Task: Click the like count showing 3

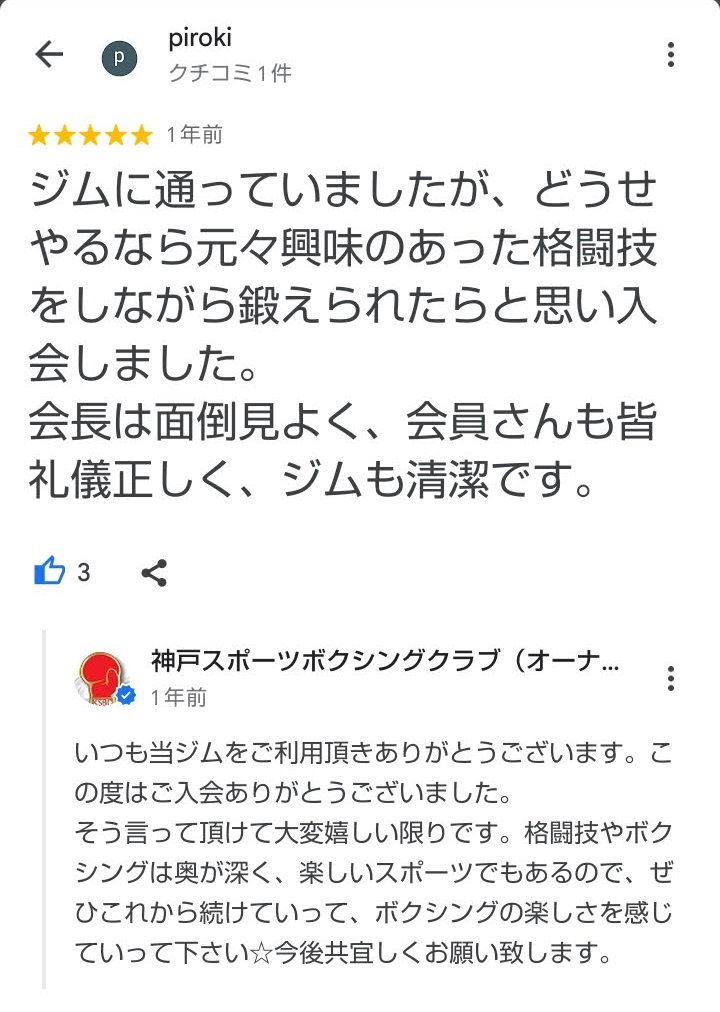Action: (83, 572)
